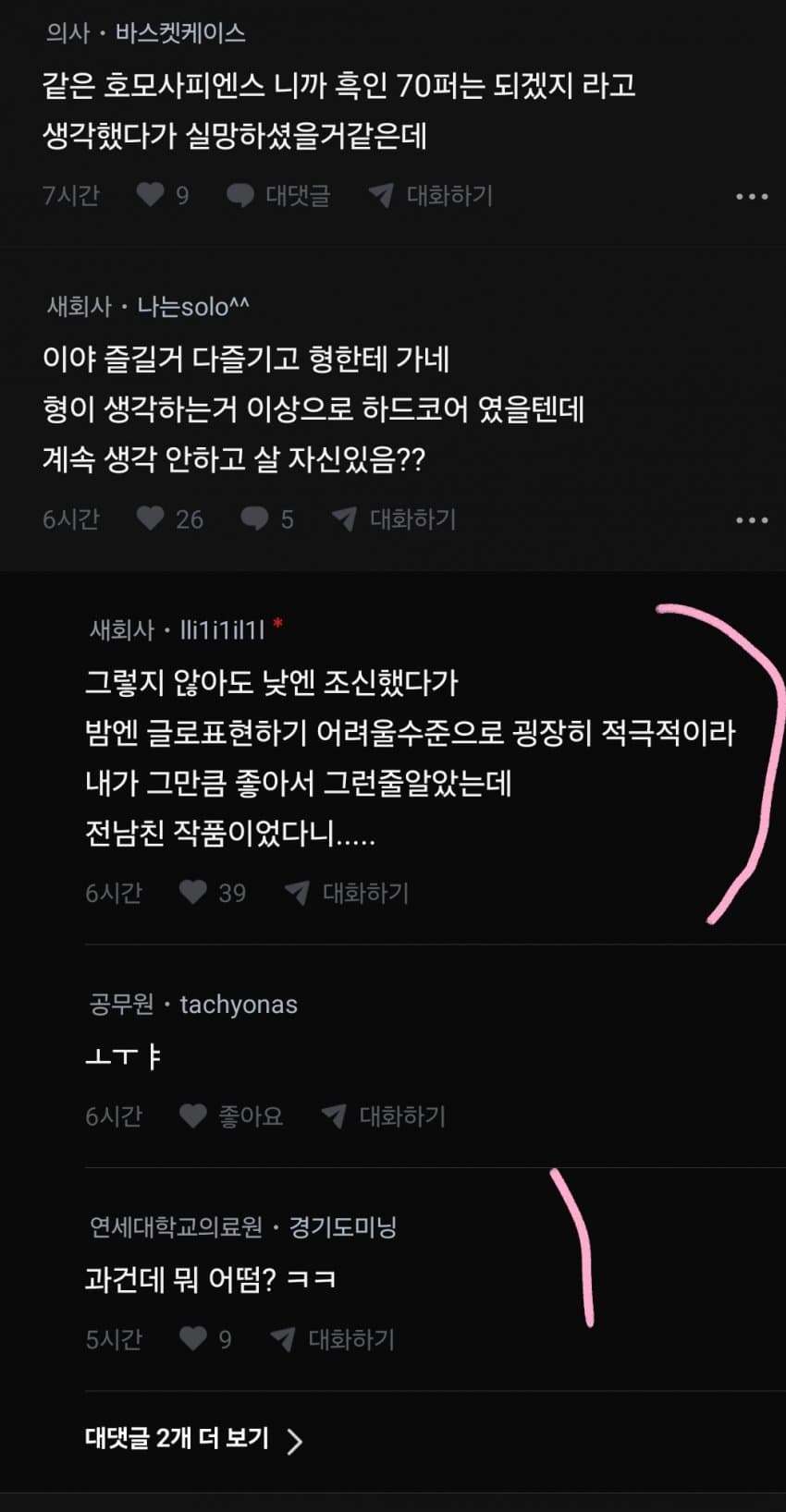The width and height of the screenshot is (786, 1512).
Task: Start 대화하기 with lli1i1il1l
Action: 348,892
